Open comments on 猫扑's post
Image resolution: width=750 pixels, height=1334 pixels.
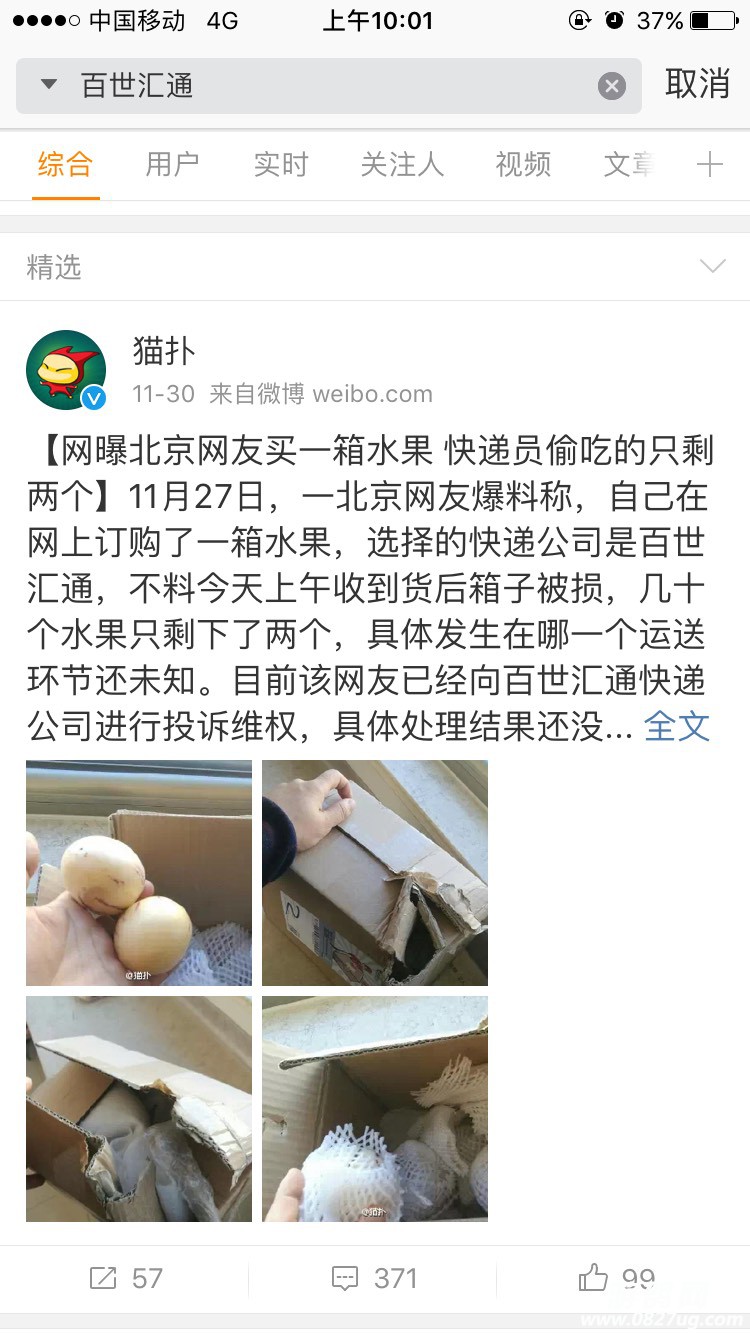click(375, 1278)
